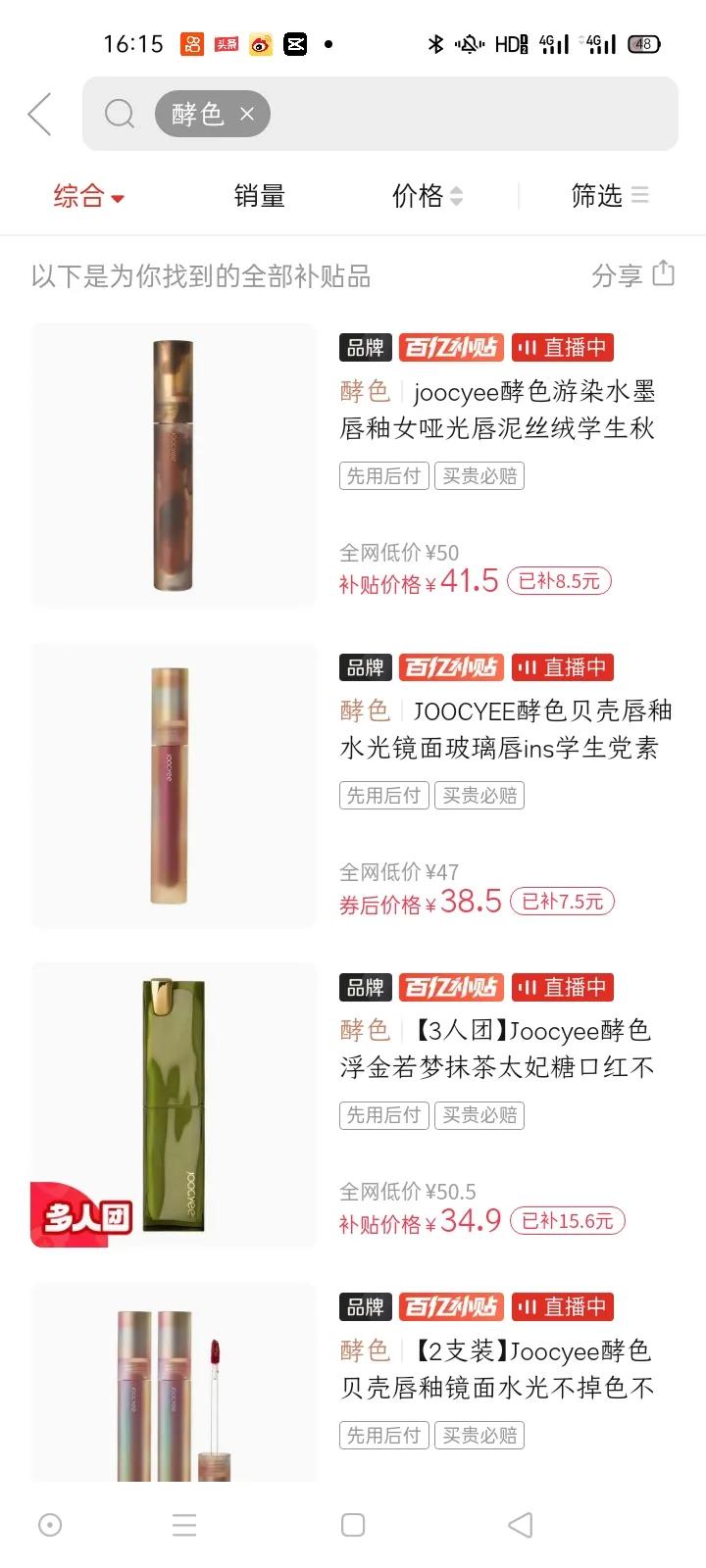Tap the 百亿补贴 badge on second product
Screen dimensions: 706x1568
(x=451, y=667)
